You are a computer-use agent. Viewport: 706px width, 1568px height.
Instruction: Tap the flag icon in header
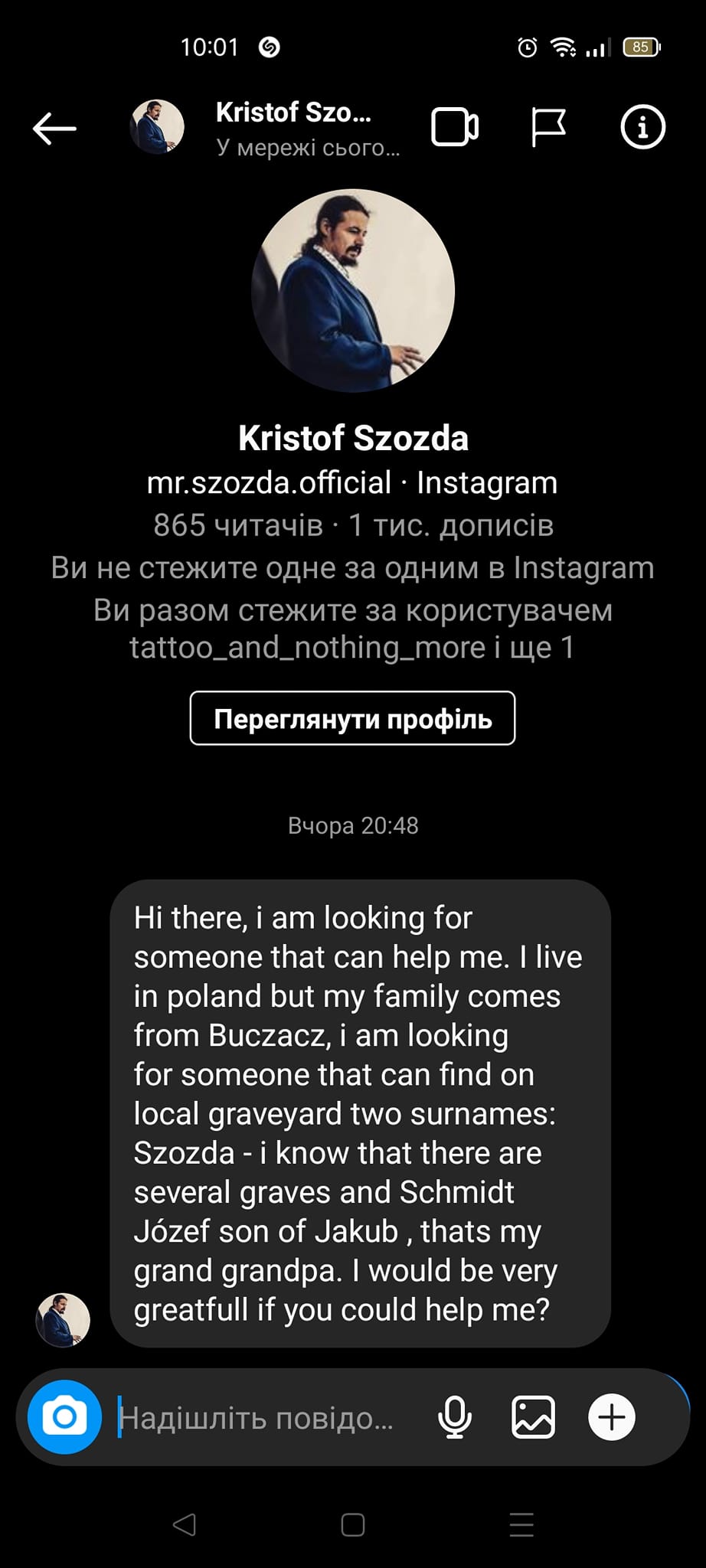point(548,127)
